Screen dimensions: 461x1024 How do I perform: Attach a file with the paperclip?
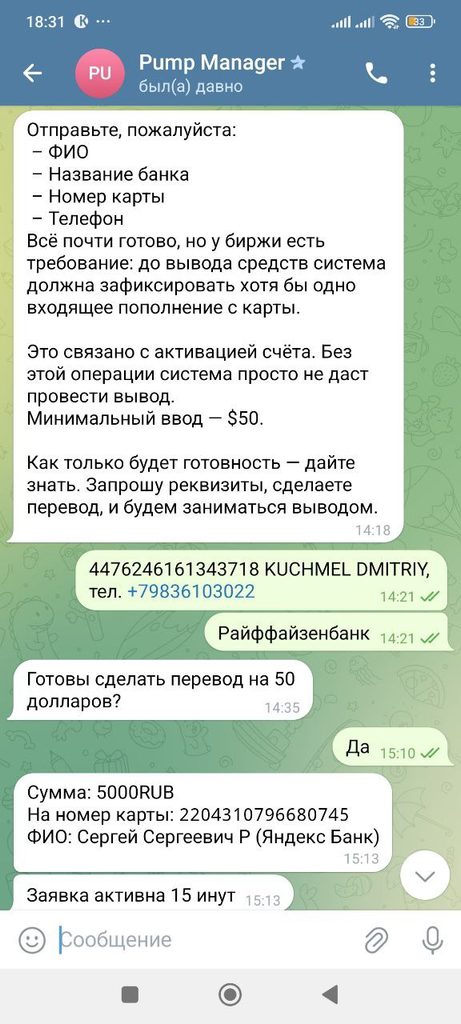[x=376, y=940]
